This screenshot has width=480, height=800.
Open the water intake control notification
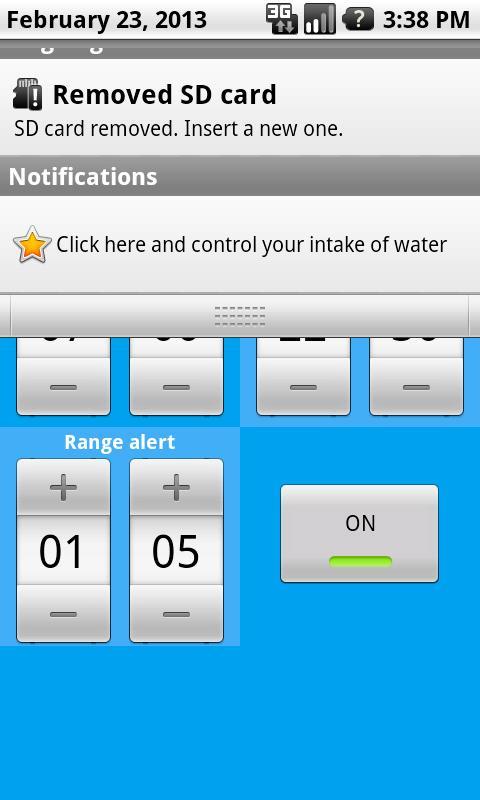click(240, 244)
